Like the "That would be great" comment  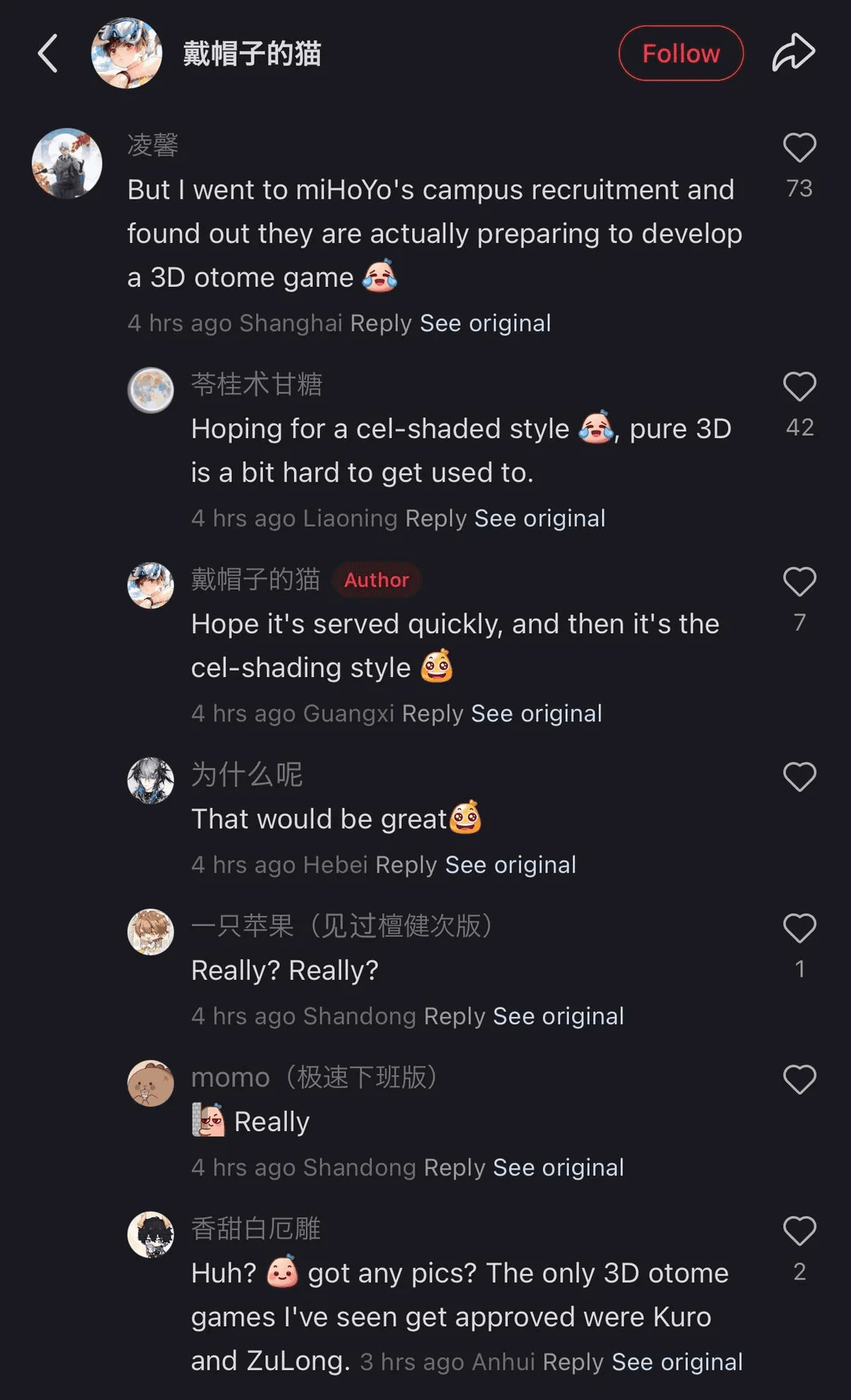tap(799, 777)
